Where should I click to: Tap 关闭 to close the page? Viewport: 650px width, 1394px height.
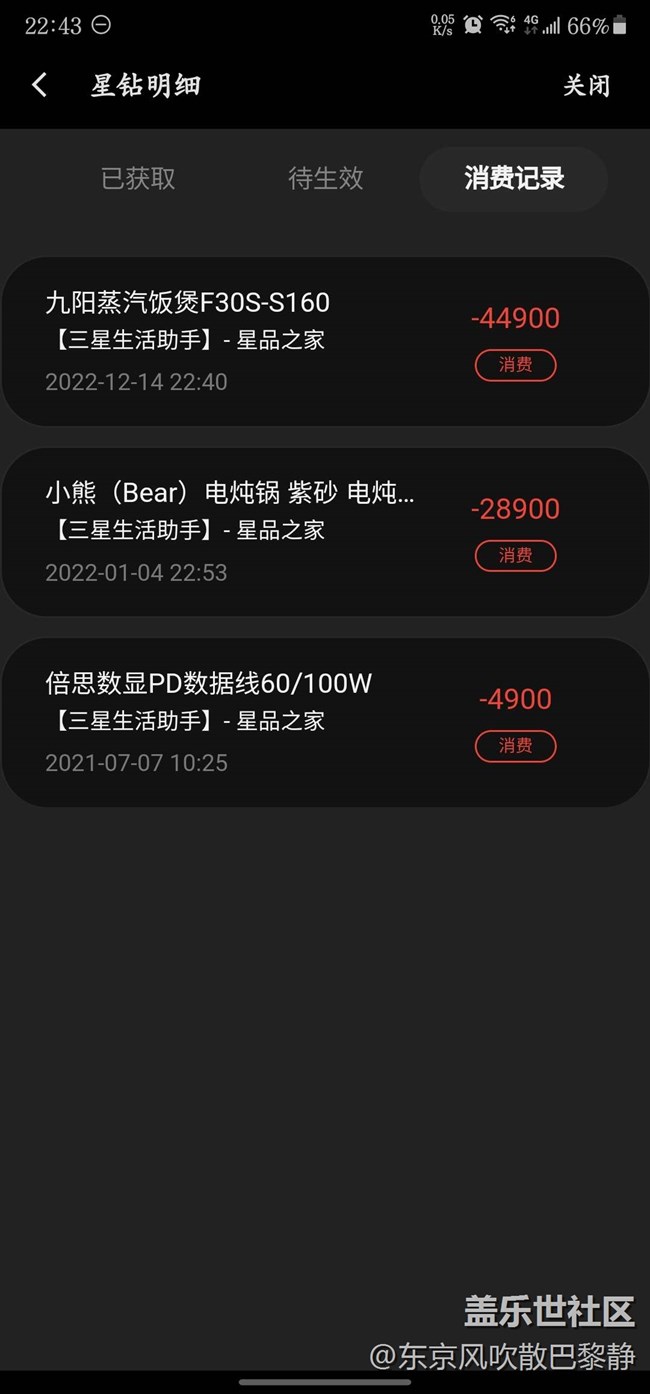[x=586, y=86]
